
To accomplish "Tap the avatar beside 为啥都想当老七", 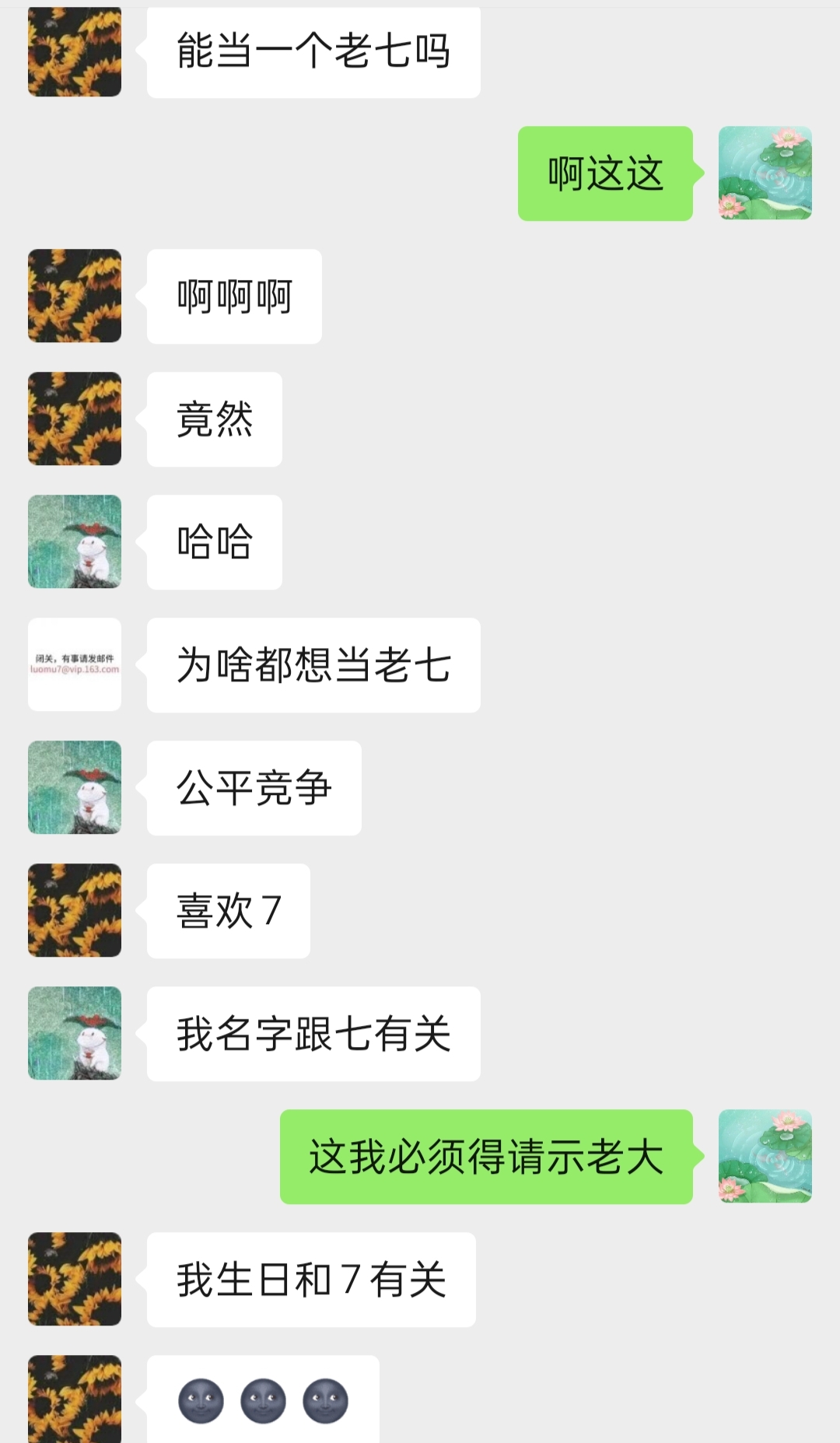I will click(x=75, y=664).
